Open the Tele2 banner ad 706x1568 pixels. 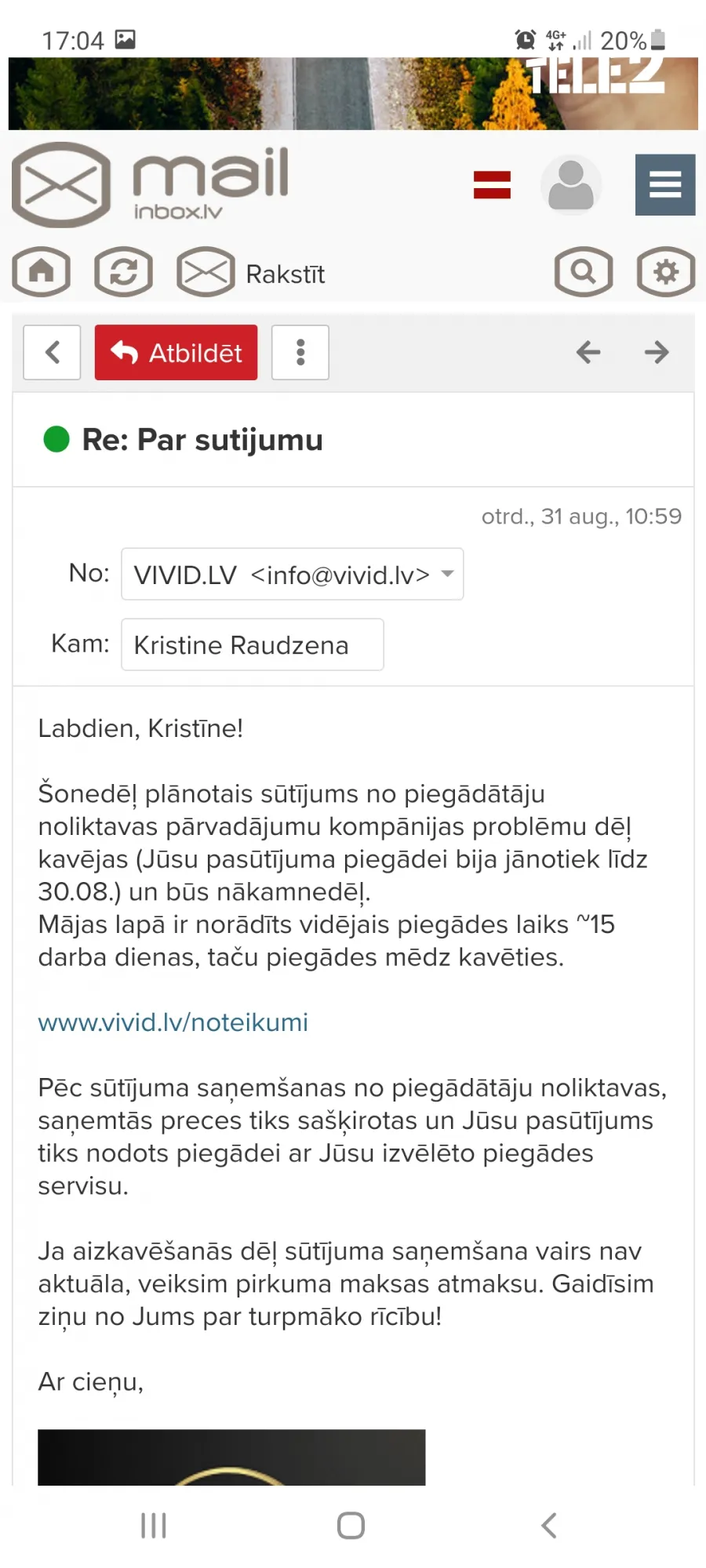click(353, 93)
